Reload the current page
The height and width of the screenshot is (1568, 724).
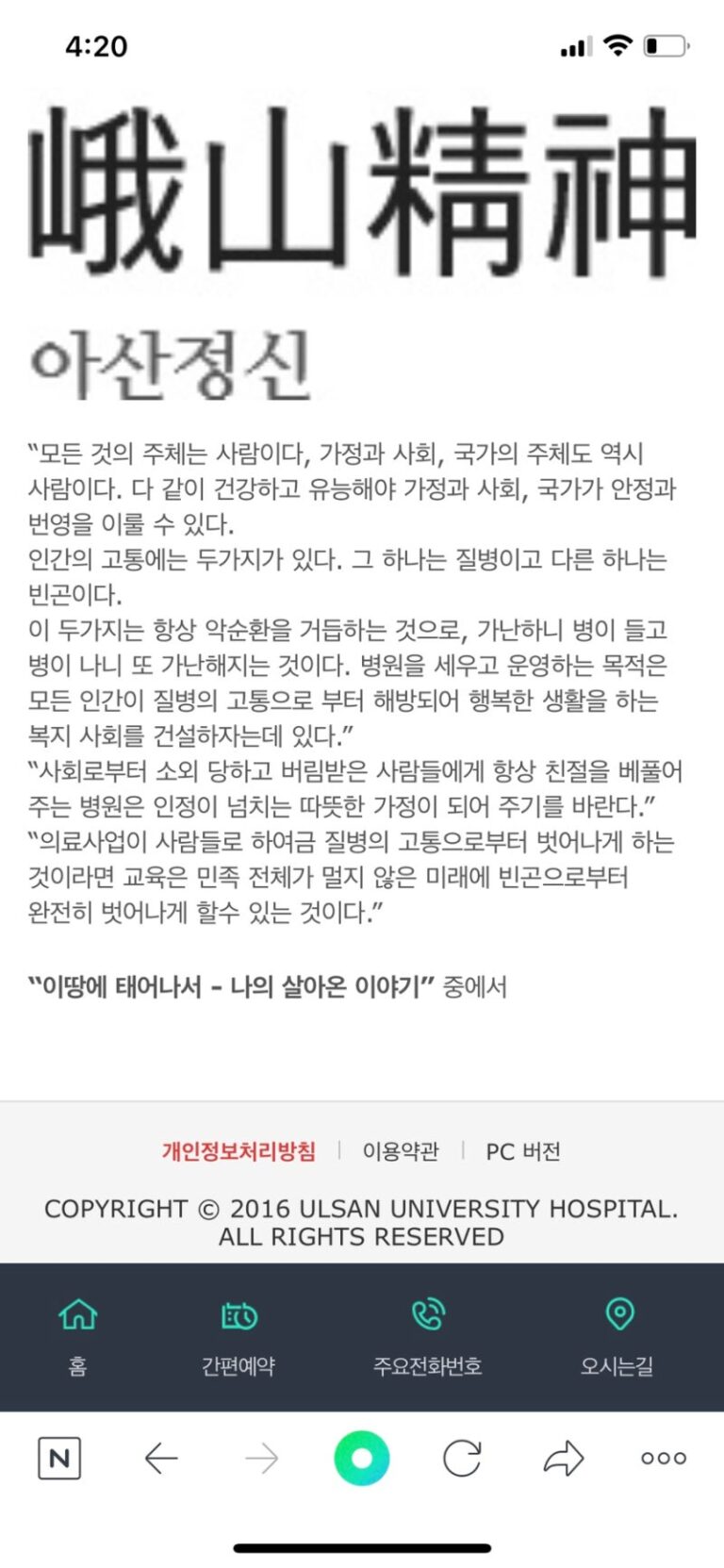coord(462,1459)
